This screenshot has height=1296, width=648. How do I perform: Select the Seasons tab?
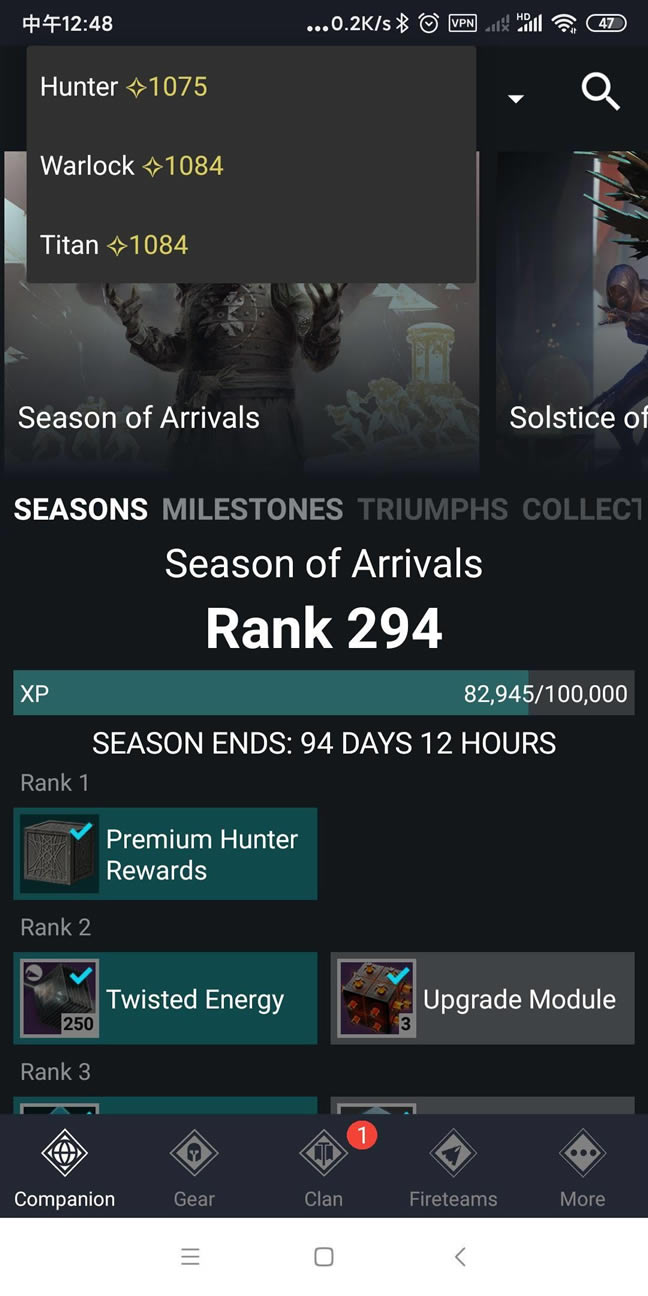pyautogui.click(x=80, y=510)
